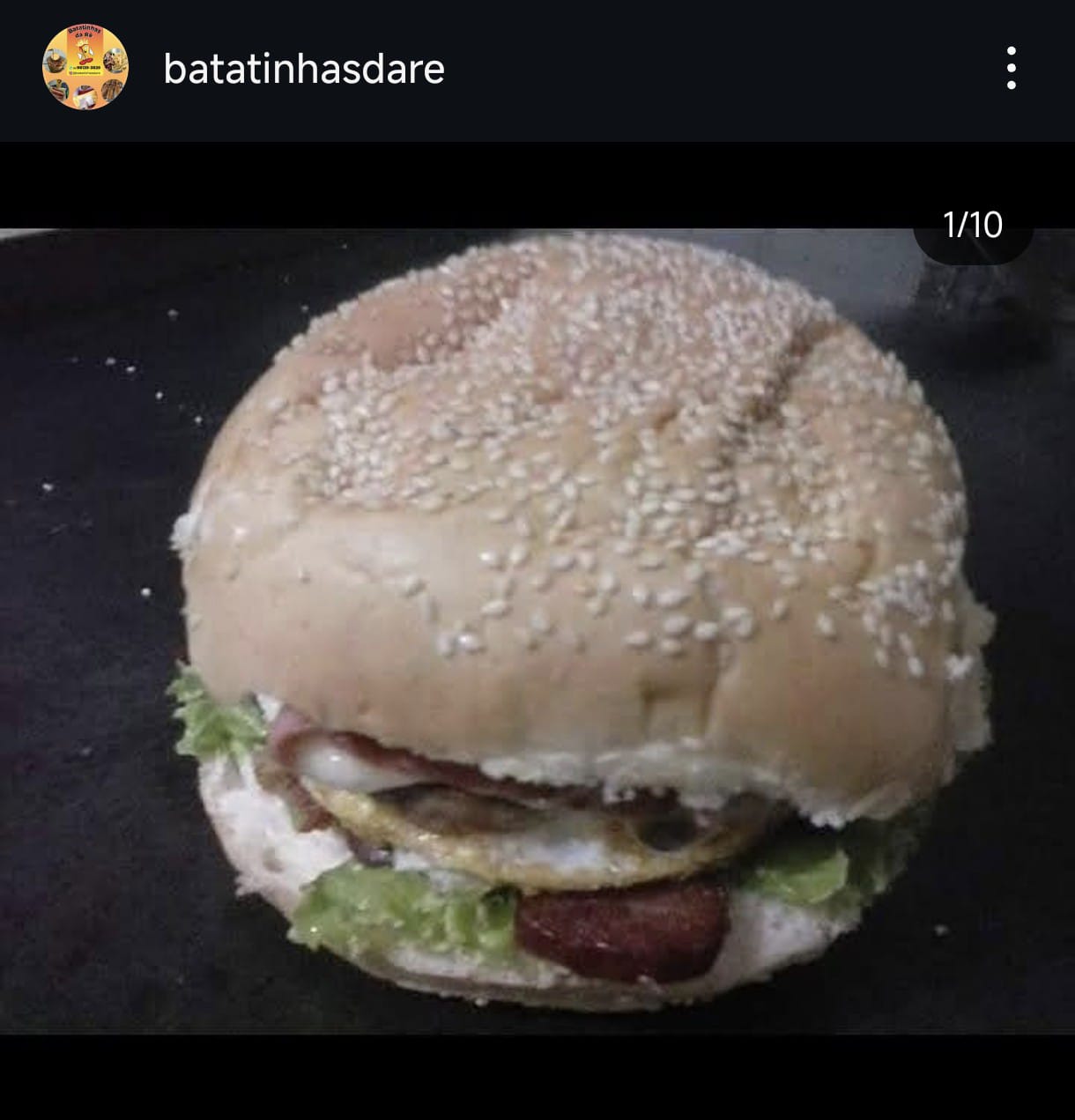Open the three-dot overflow menu
This screenshot has width=1075, height=1120.
1011,68
